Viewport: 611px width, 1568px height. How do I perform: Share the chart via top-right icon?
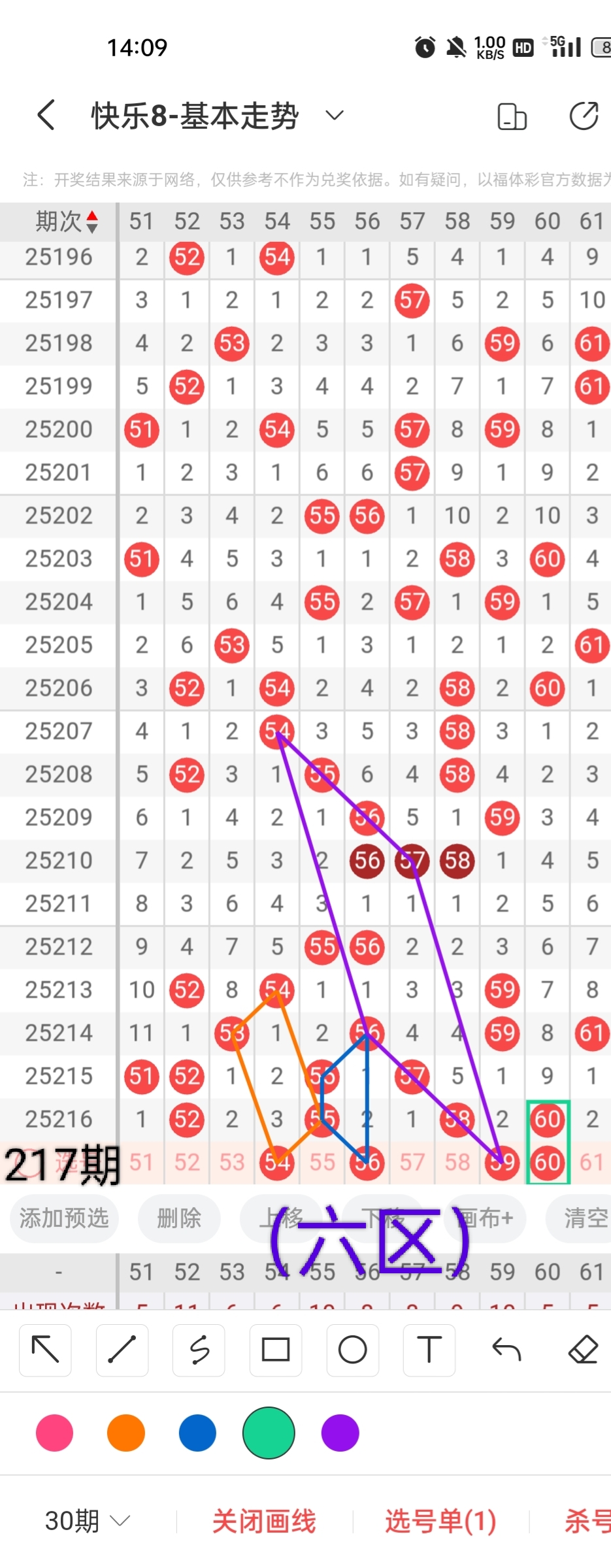[584, 116]
